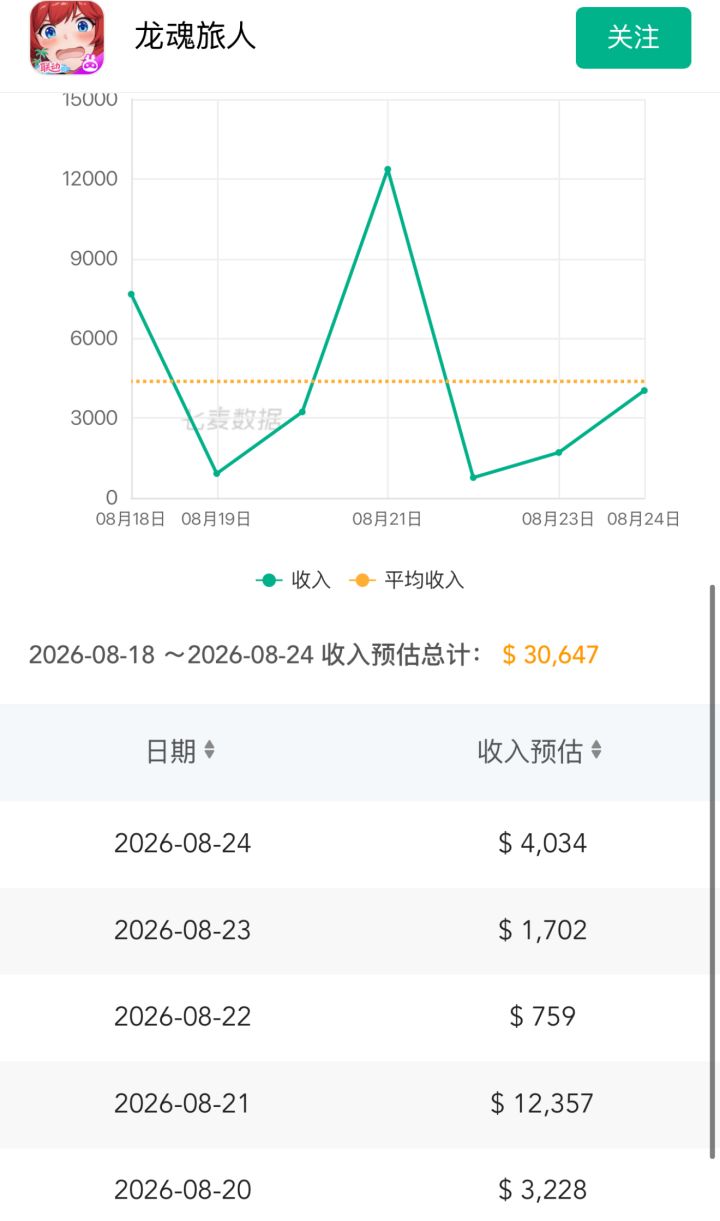Image resolution: width=720 pixels, height=1221 pixels.
Task: Sort the table by 日期 column
Action: [180, 751]
